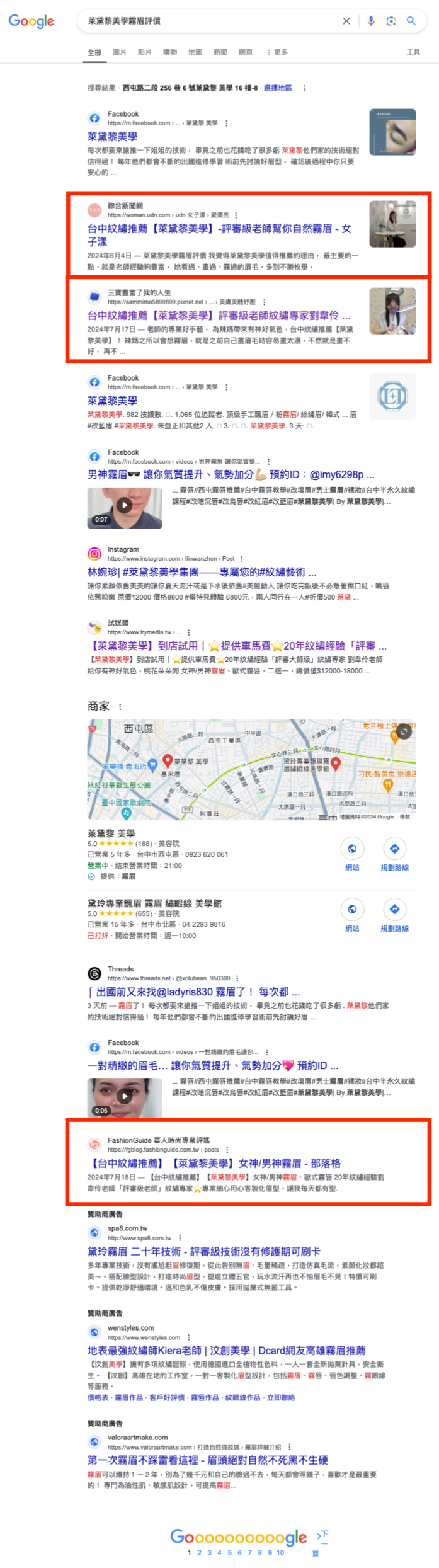This screenshot has width=439, height=1568.
Task: Open the 試媒體 到店試用 result
Action: click(x=237, y=646)
